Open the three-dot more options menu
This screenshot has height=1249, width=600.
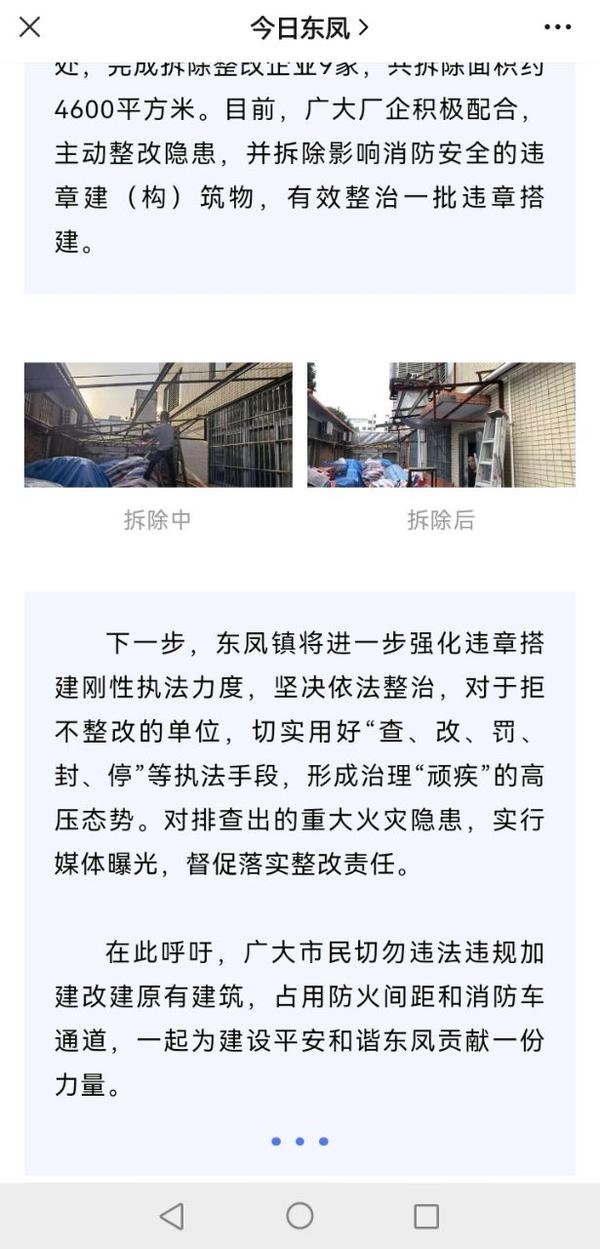[x=558, y=27]
